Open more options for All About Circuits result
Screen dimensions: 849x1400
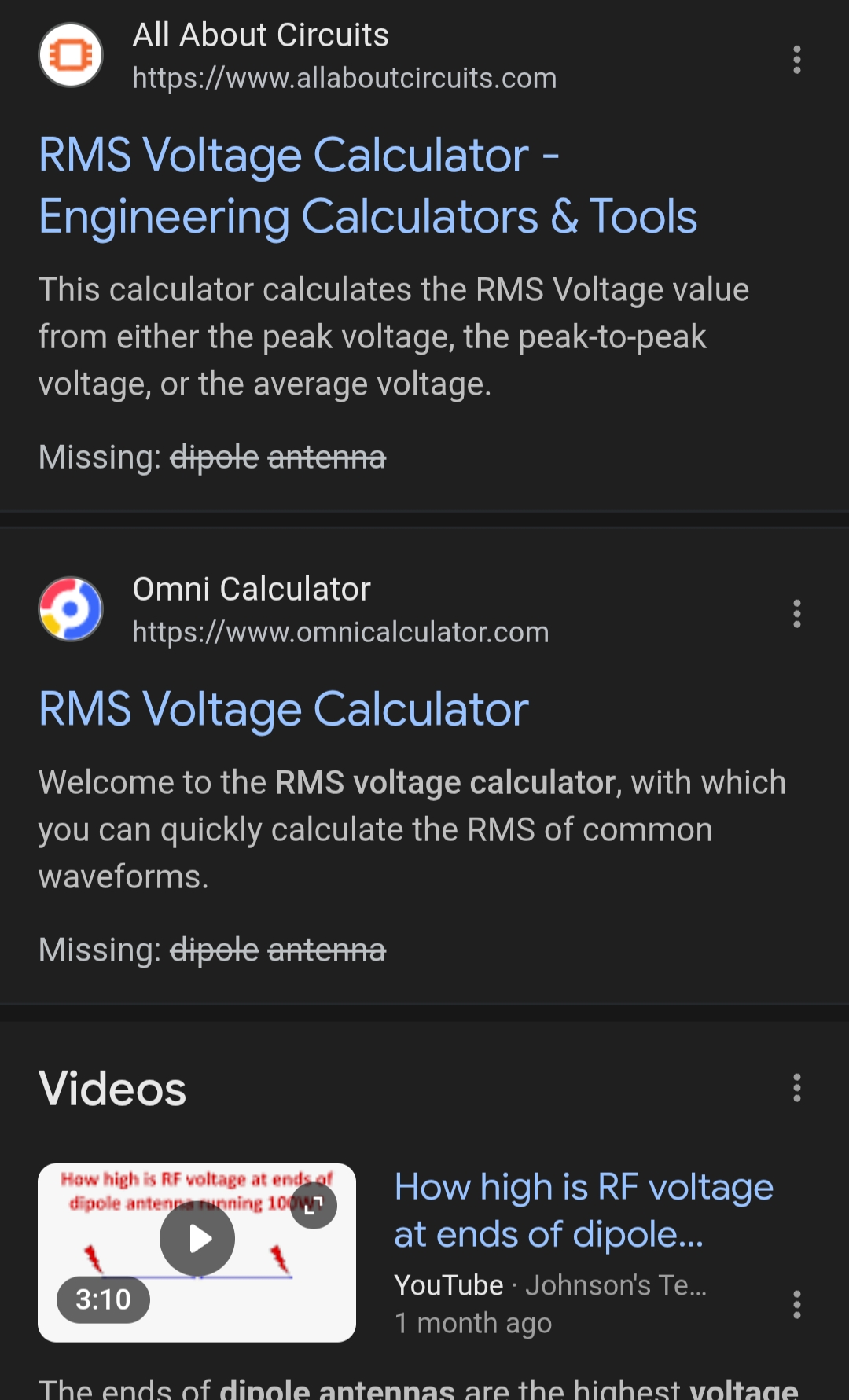(796, 60)
